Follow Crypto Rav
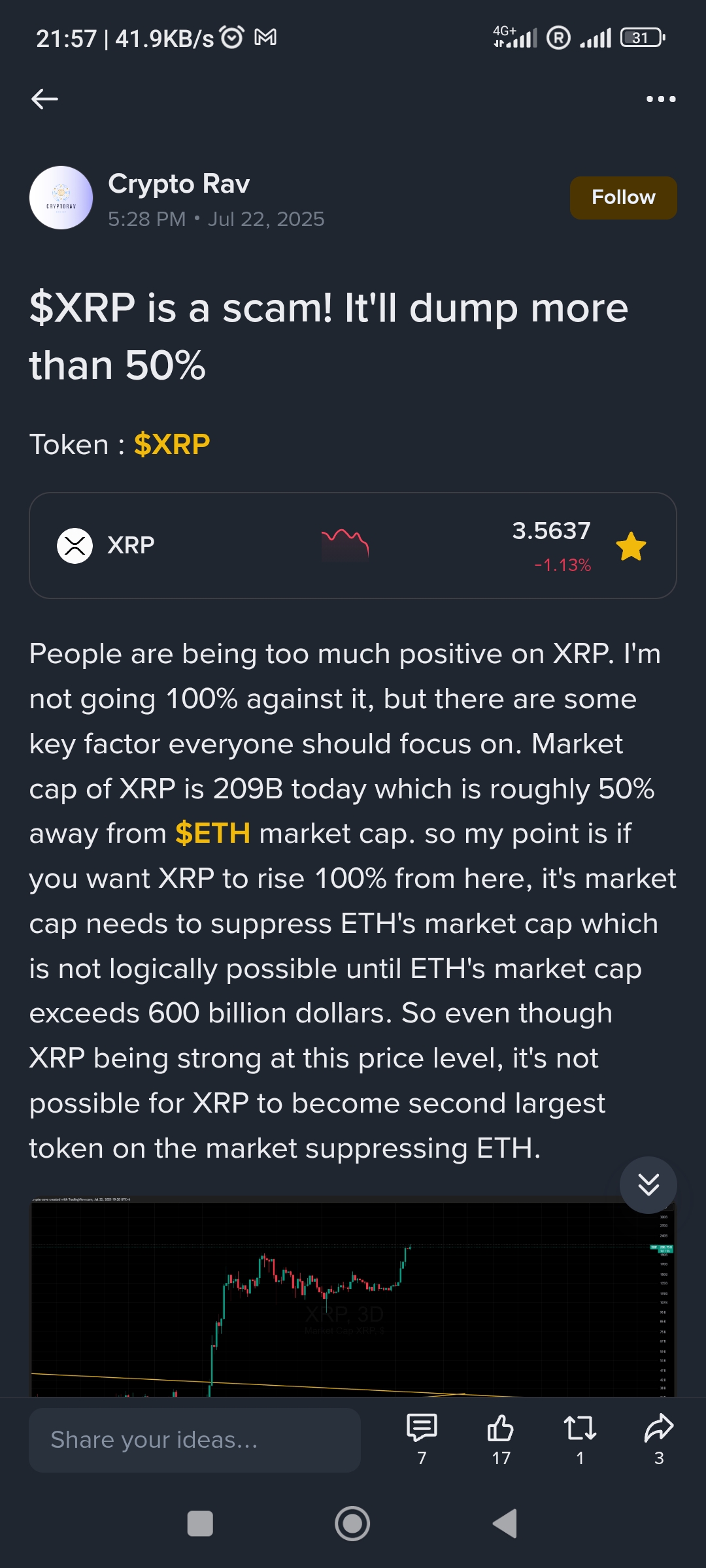706x1568 pixels. (623, 197)
